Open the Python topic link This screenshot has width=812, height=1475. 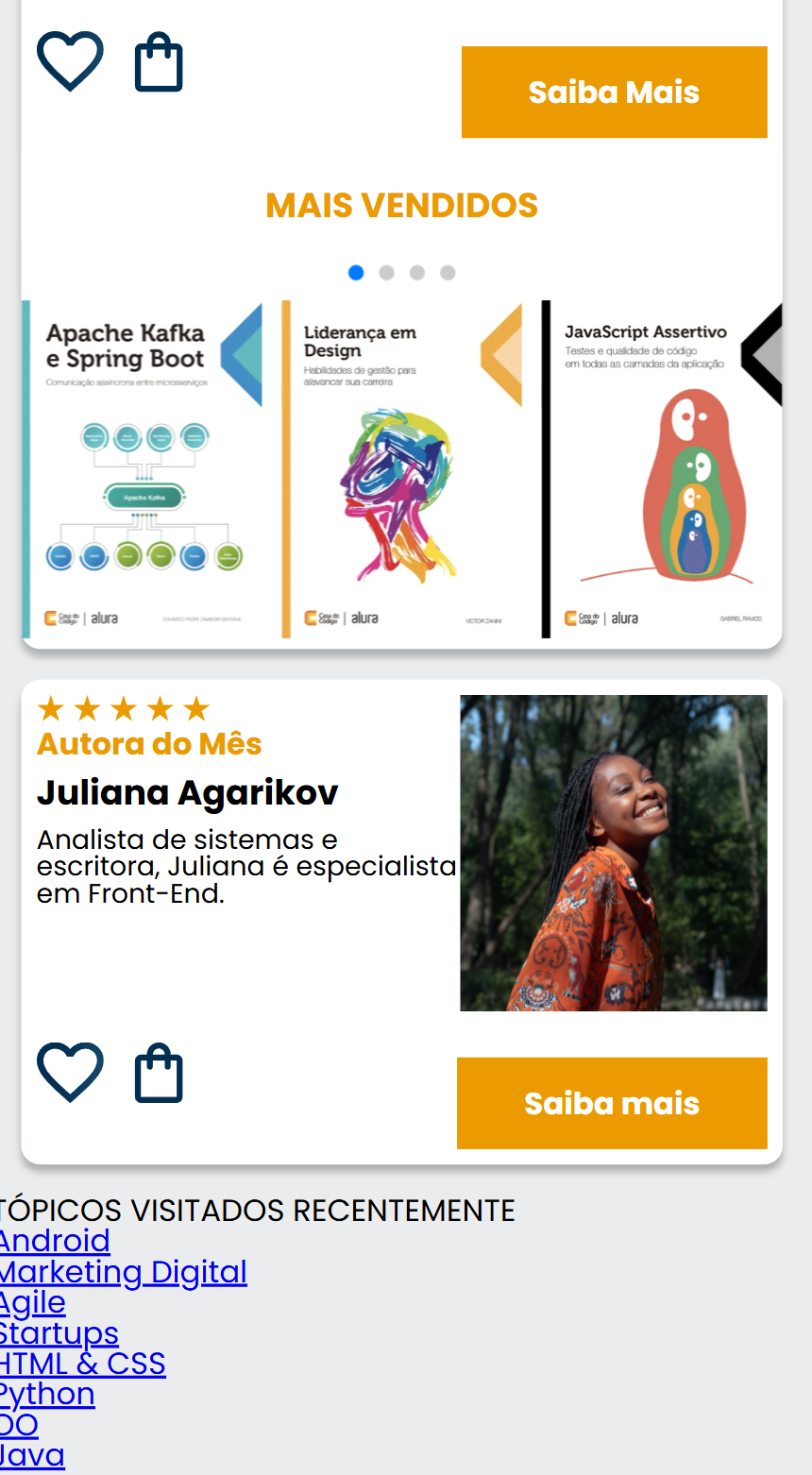point(46,1394)
